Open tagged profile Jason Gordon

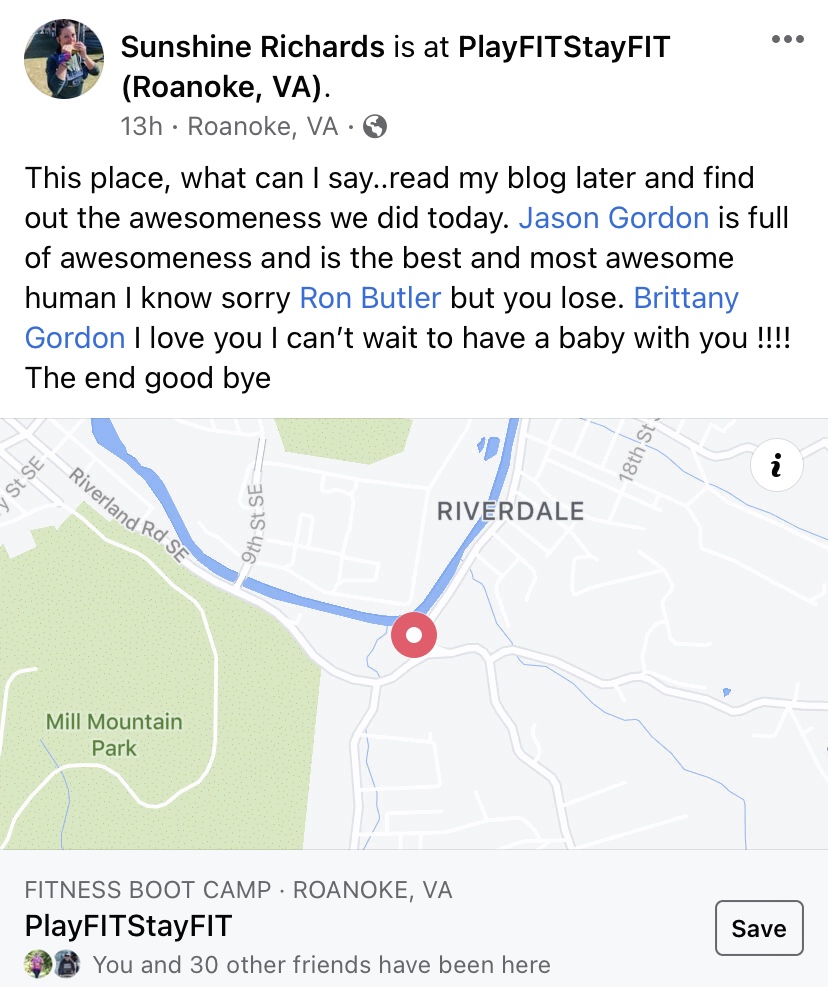614,217
